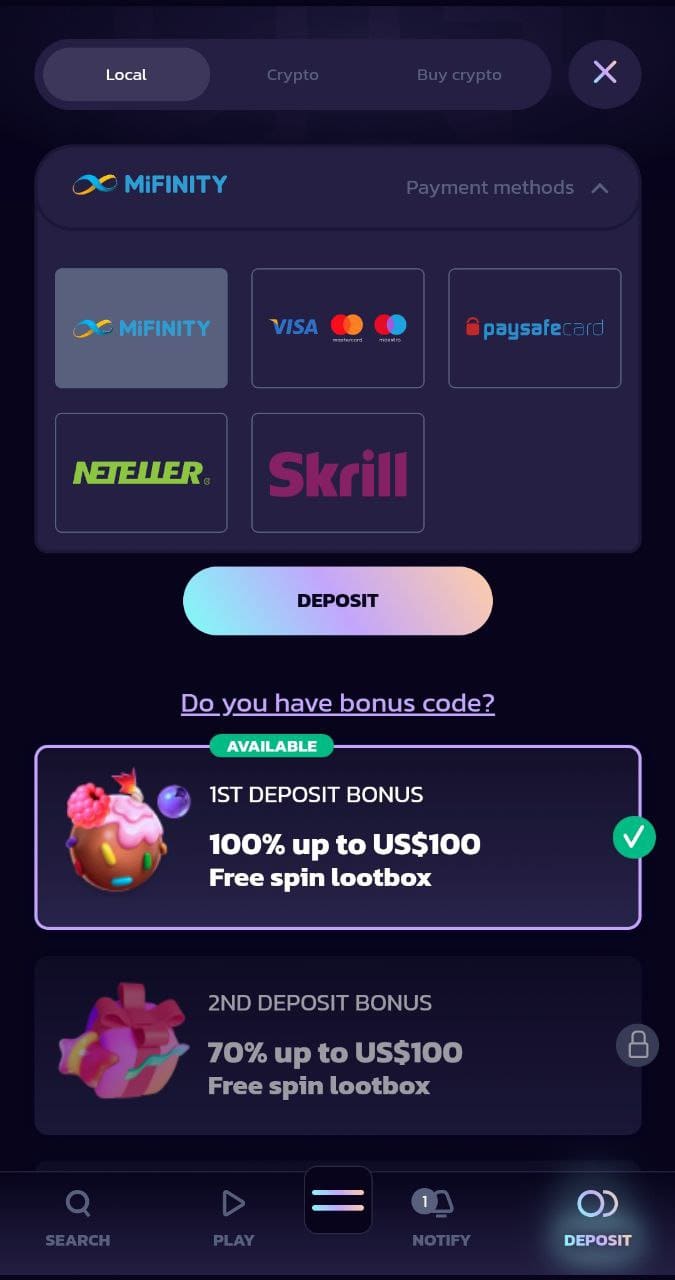Image resolution: width=675 pixels, height=1280 pixels.
Task: Open Search in bottom navigation
Action: [77, 1219]
